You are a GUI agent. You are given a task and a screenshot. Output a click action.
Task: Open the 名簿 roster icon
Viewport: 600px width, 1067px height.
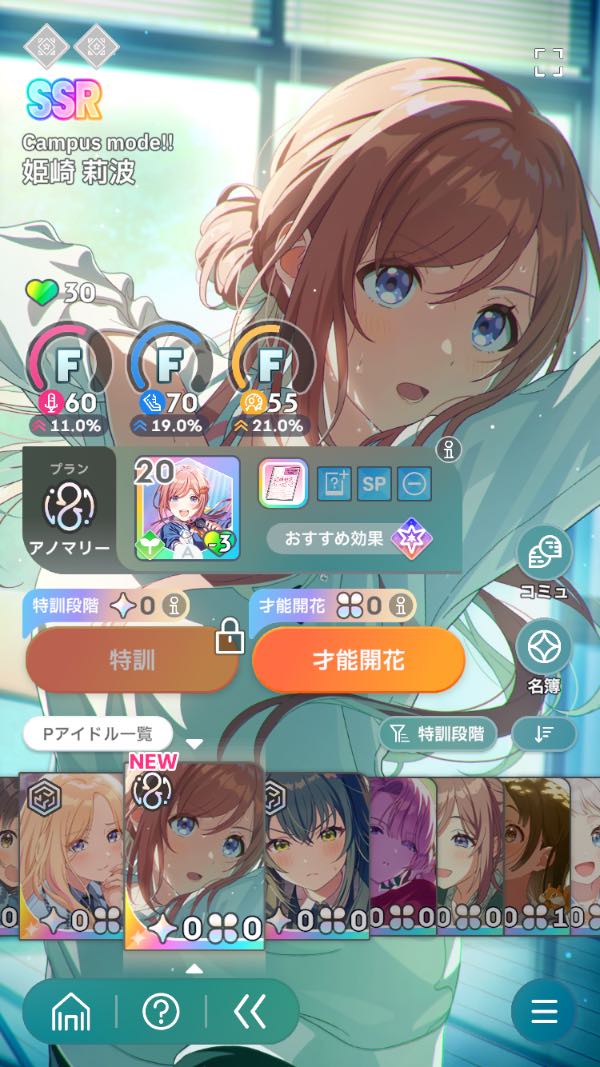(544, 647)
